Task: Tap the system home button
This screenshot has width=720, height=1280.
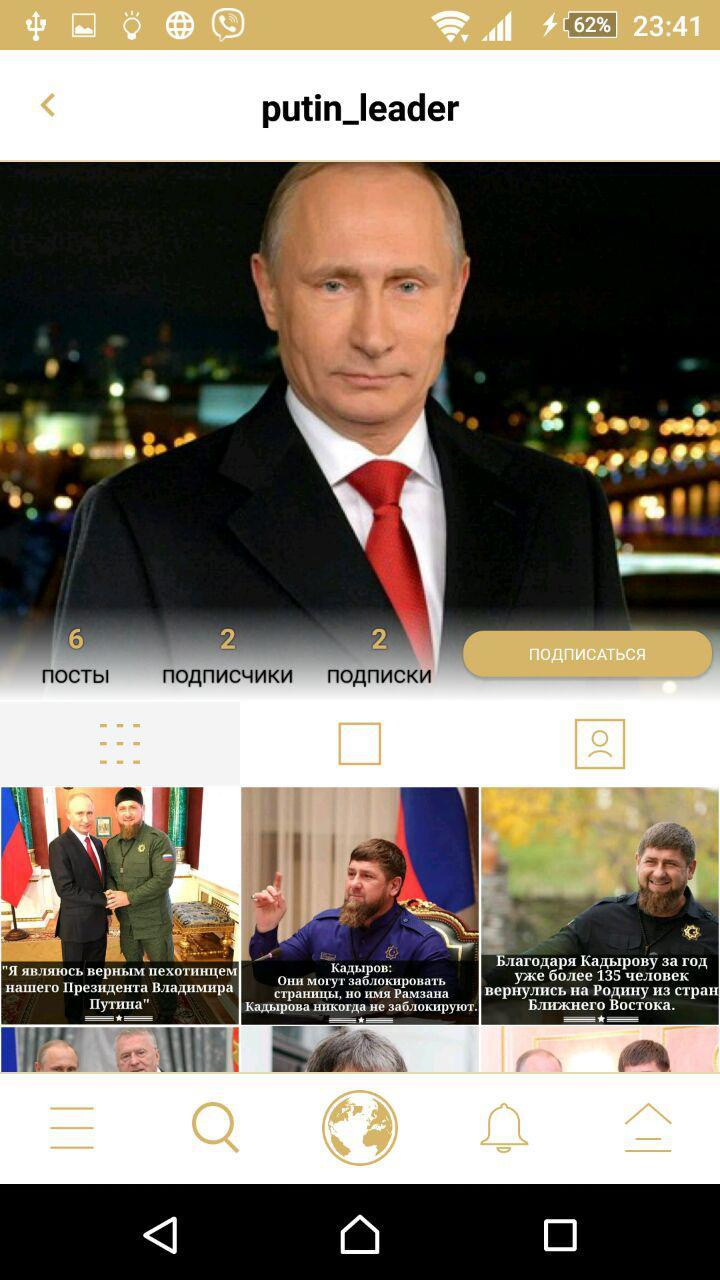Action: (360, 1235)
